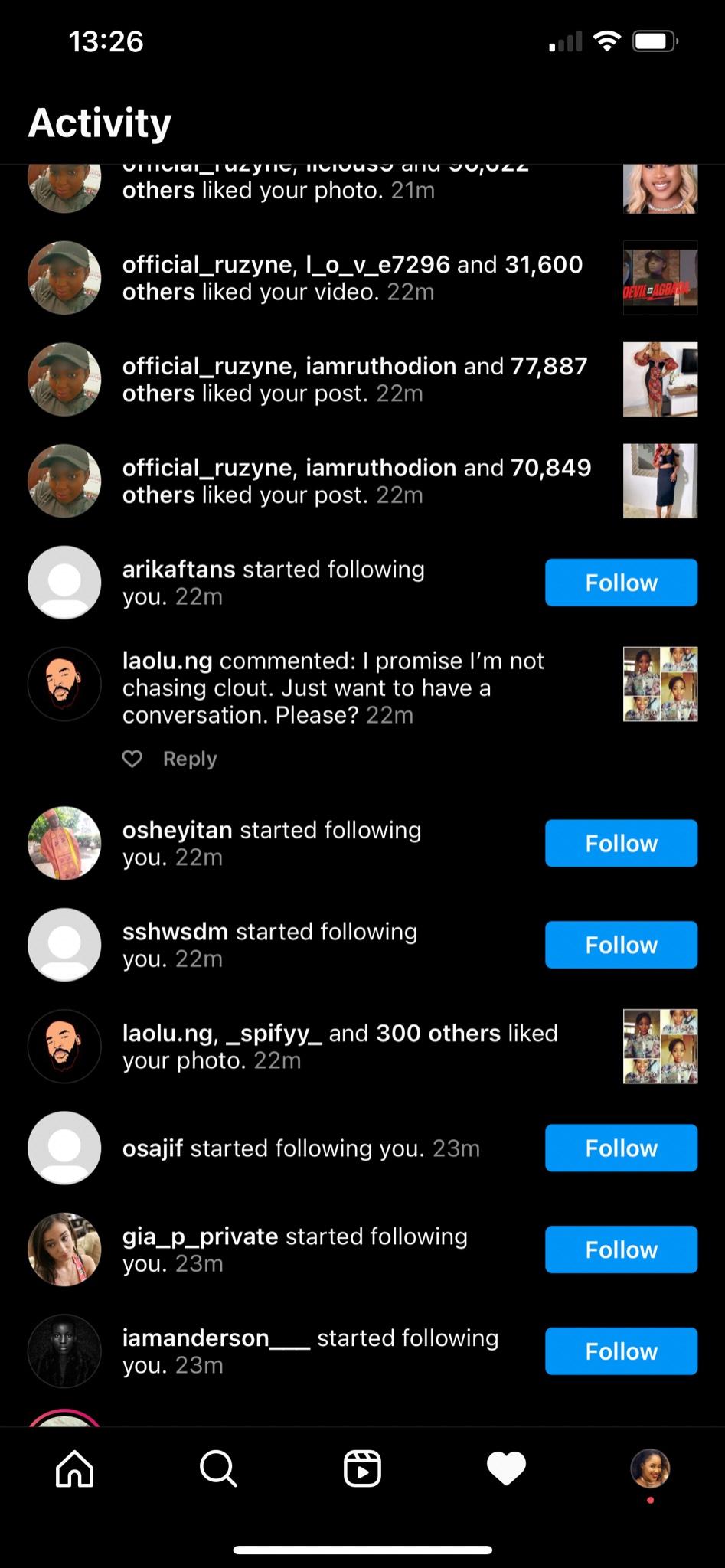The width and height of the screenshot is (725, 1568).
Task: Follow osajif back
Action: (x=621, y=1148)
